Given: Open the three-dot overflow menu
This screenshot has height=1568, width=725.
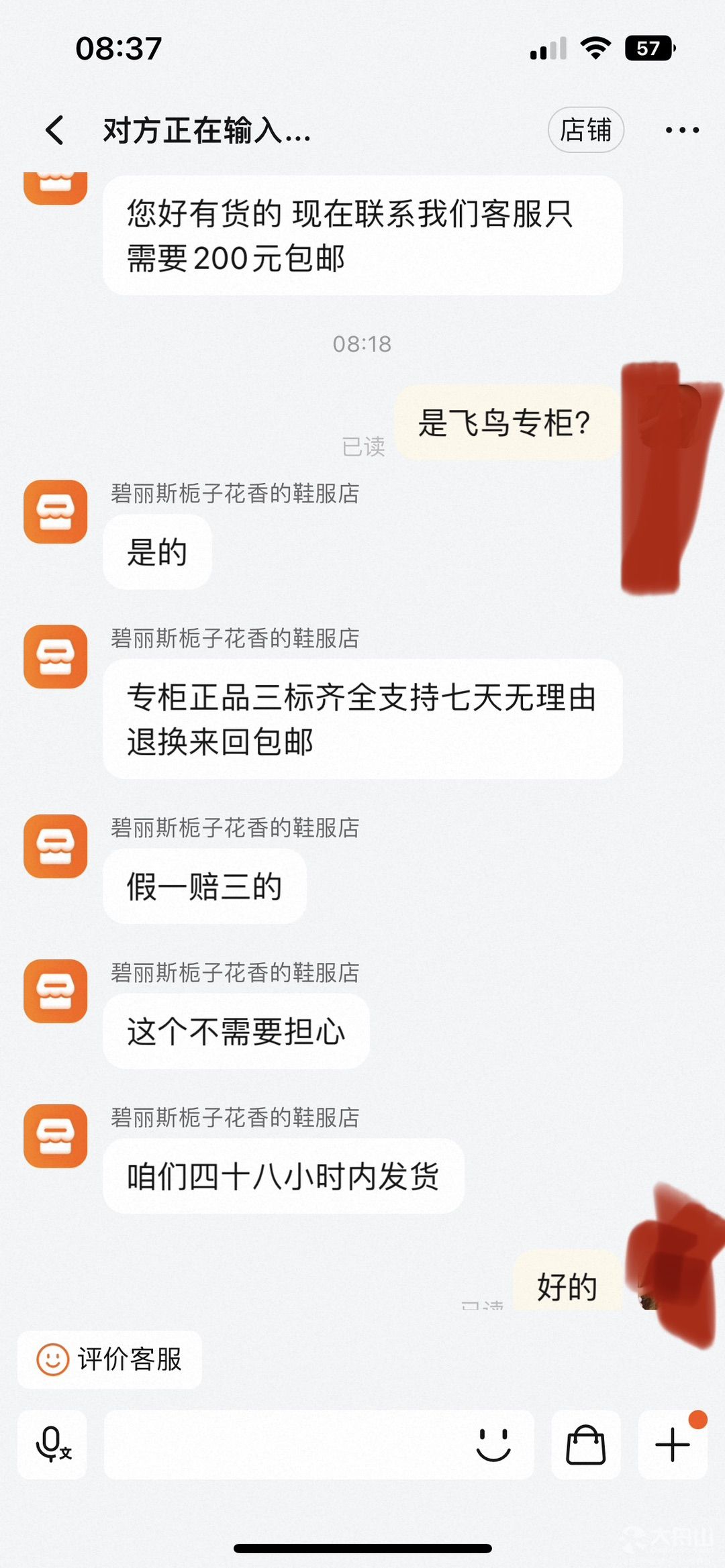Looking at the screenshot, I should pos(682,129).
